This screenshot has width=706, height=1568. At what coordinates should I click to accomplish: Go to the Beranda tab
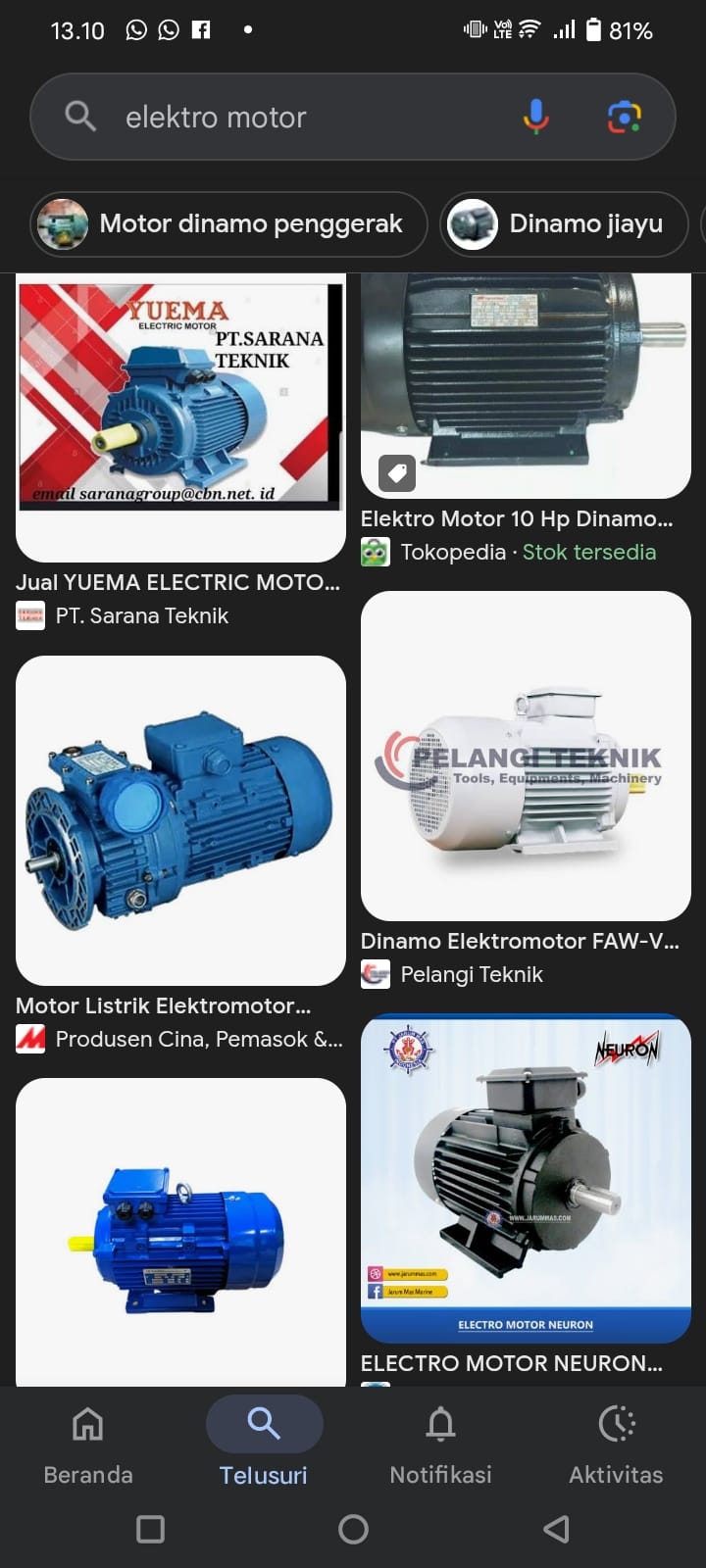click(x=88, y=1445)
